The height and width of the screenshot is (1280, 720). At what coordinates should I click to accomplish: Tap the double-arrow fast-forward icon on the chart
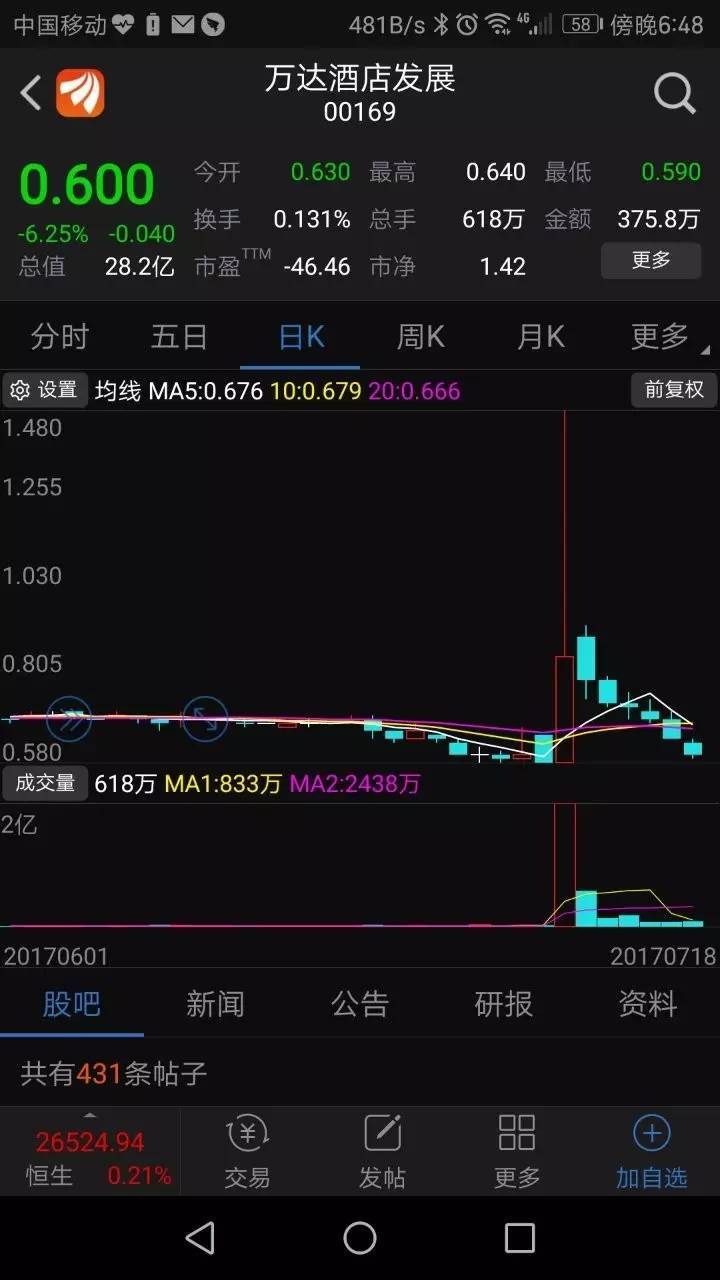point(68,718)
